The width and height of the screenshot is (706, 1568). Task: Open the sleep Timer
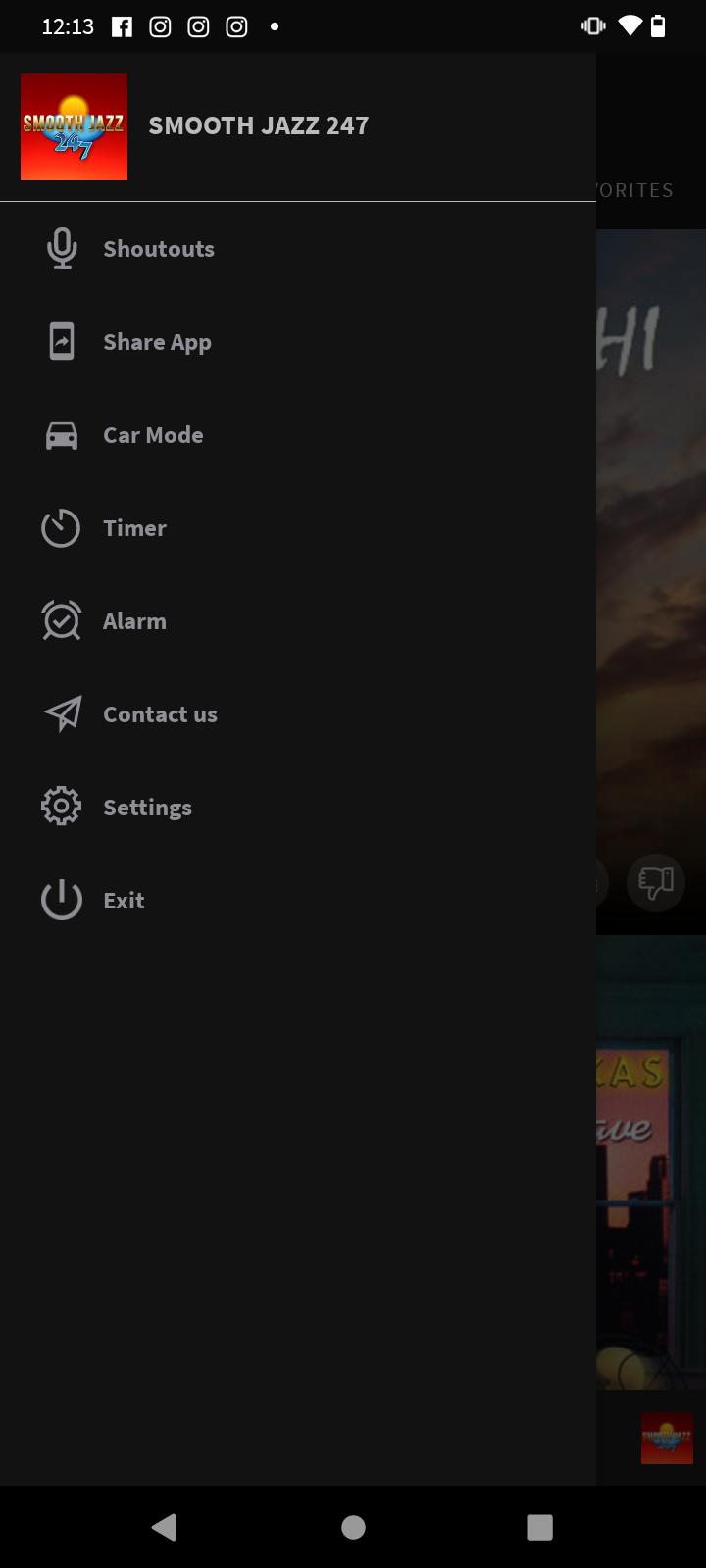(x=134, y=528)
